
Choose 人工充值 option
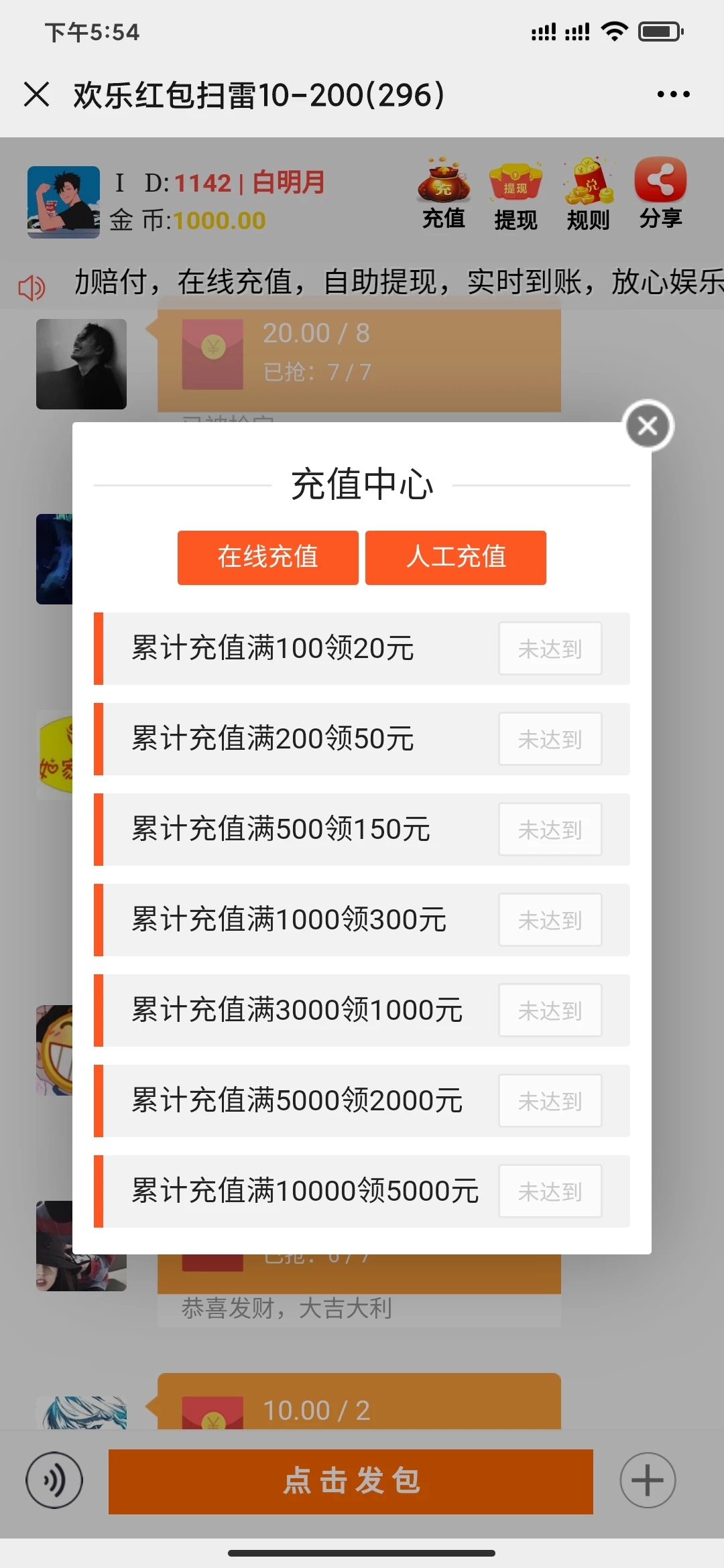pos(456,558)
